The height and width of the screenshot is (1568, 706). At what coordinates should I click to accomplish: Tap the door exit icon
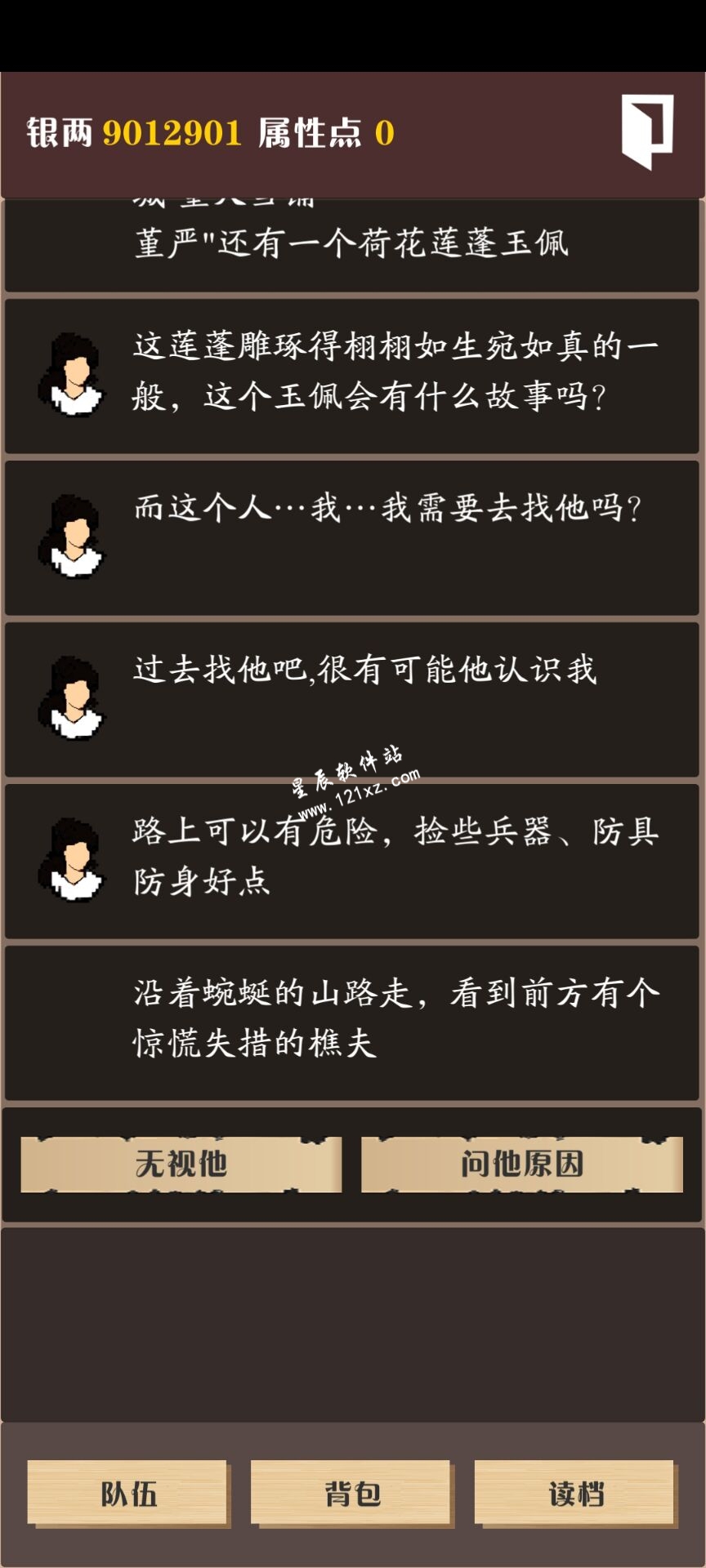646,131
